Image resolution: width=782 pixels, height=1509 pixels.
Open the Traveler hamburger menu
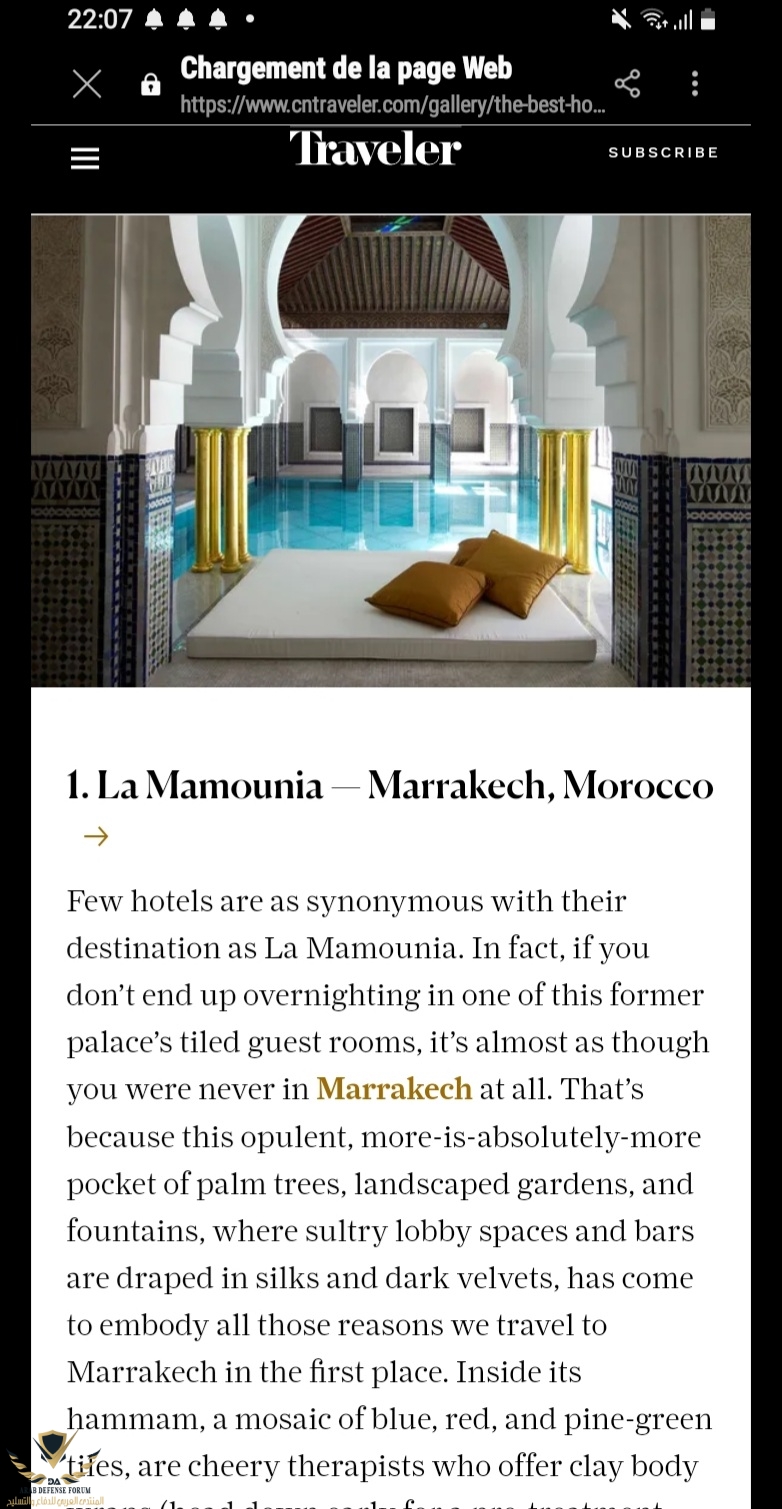click(85, 158)
